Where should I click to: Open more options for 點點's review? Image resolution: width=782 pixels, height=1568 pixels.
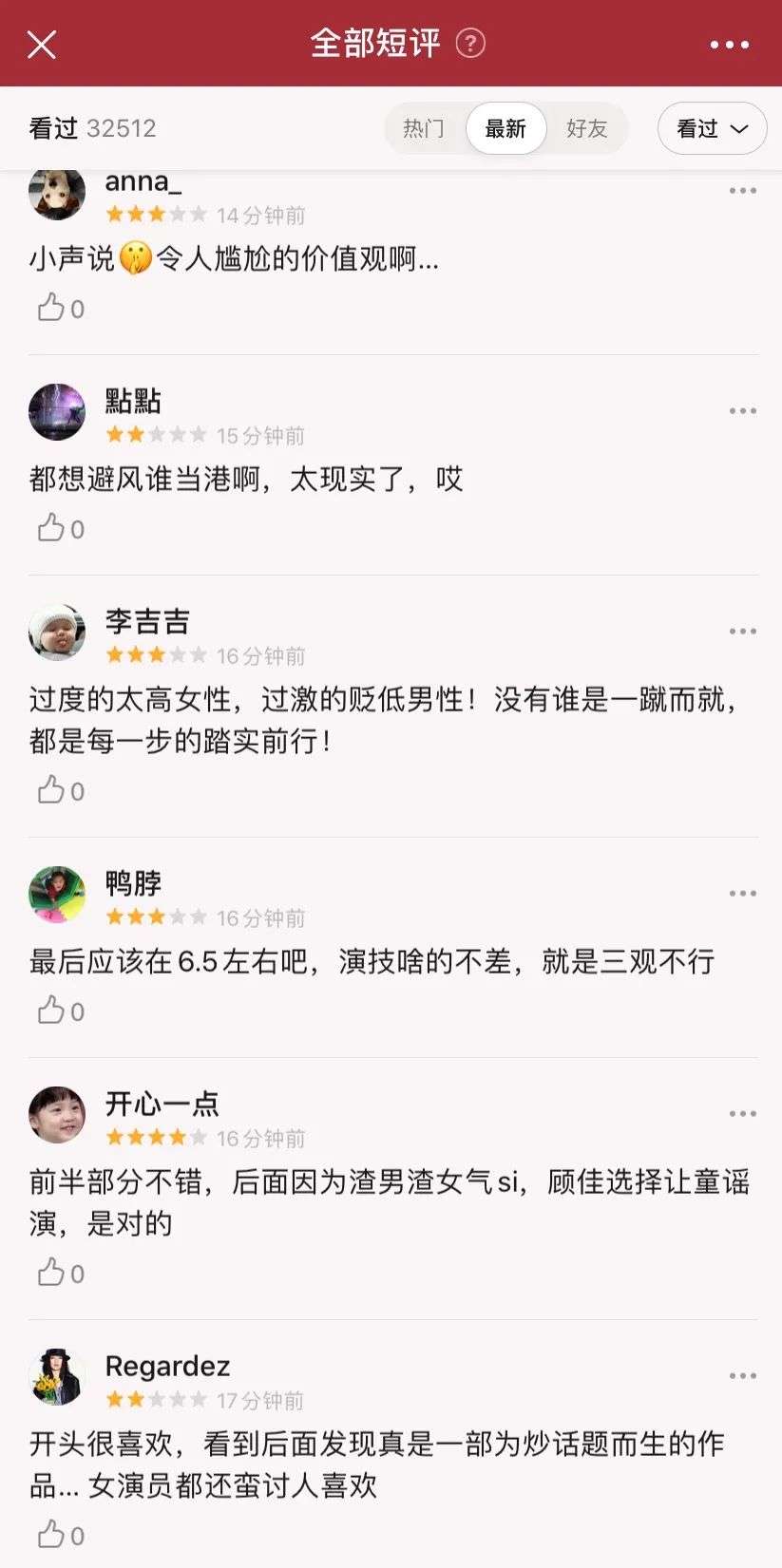tap(742, 411)
